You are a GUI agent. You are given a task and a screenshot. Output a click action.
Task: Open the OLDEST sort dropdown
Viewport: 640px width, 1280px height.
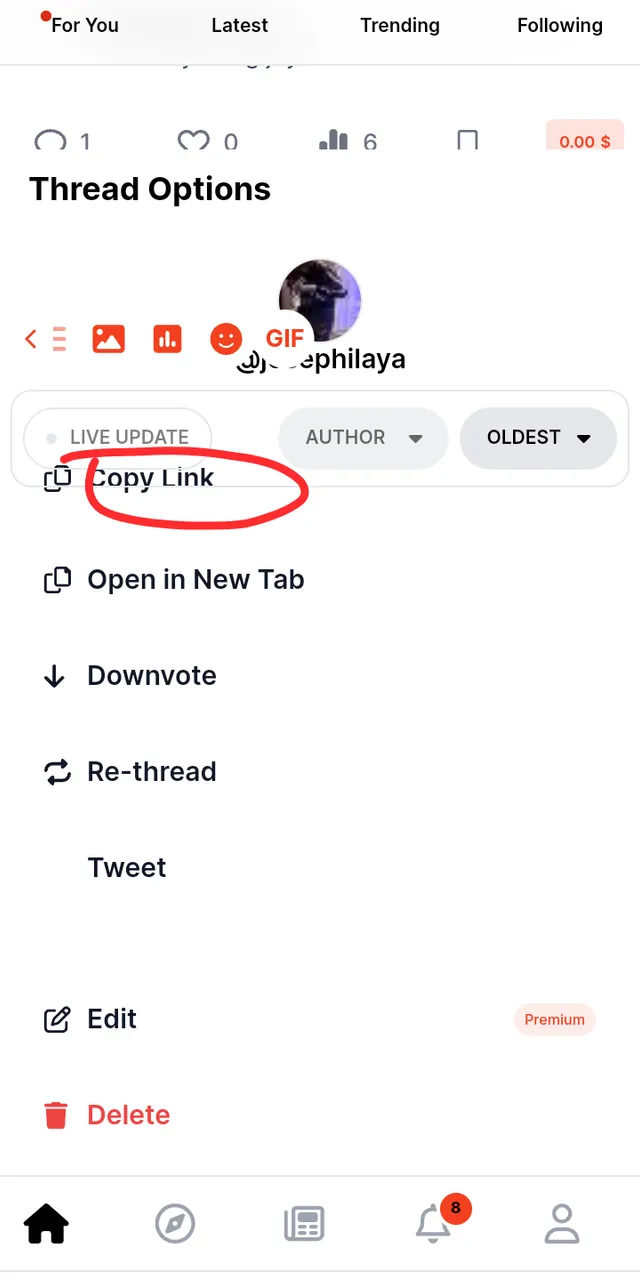[538, 438]
